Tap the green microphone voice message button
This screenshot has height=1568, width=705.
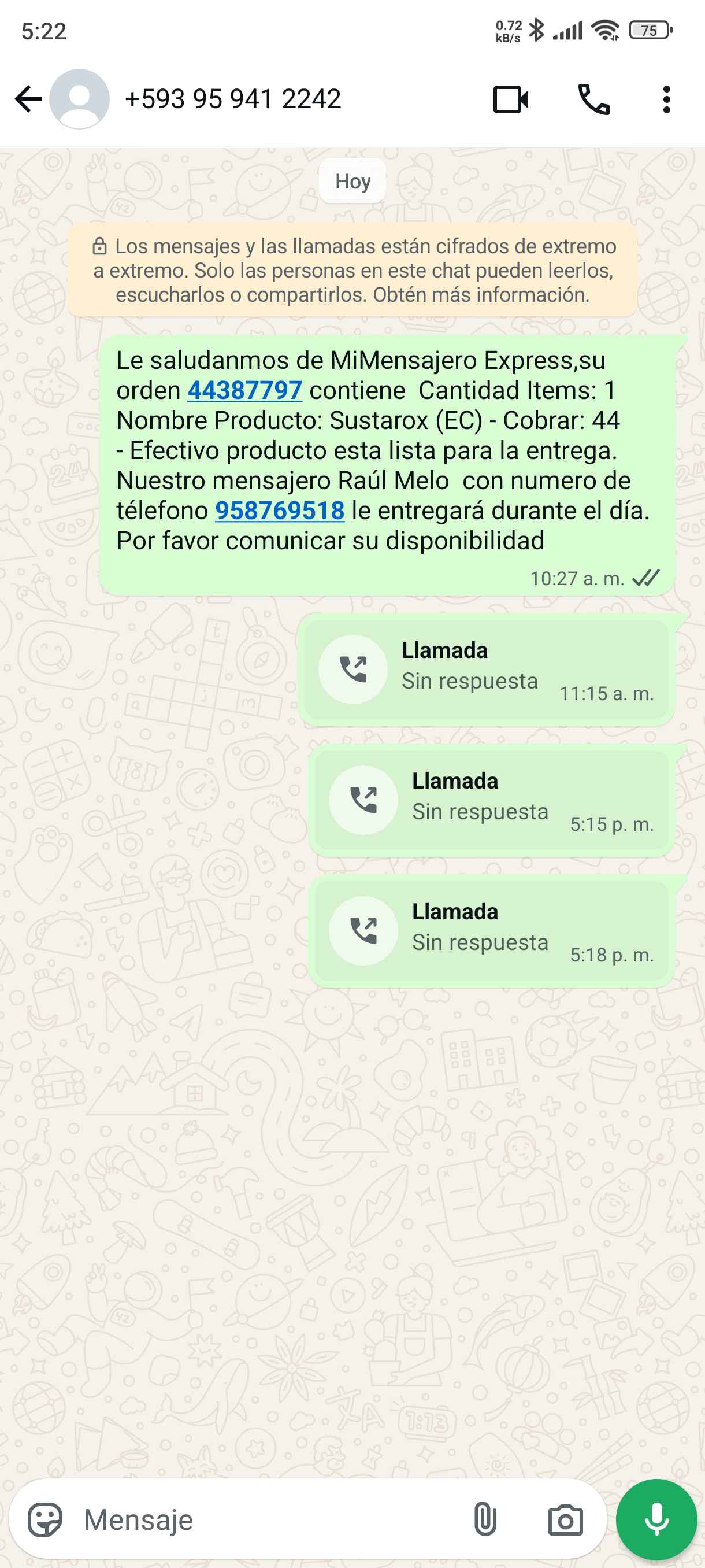click(x=656, y=1520)
